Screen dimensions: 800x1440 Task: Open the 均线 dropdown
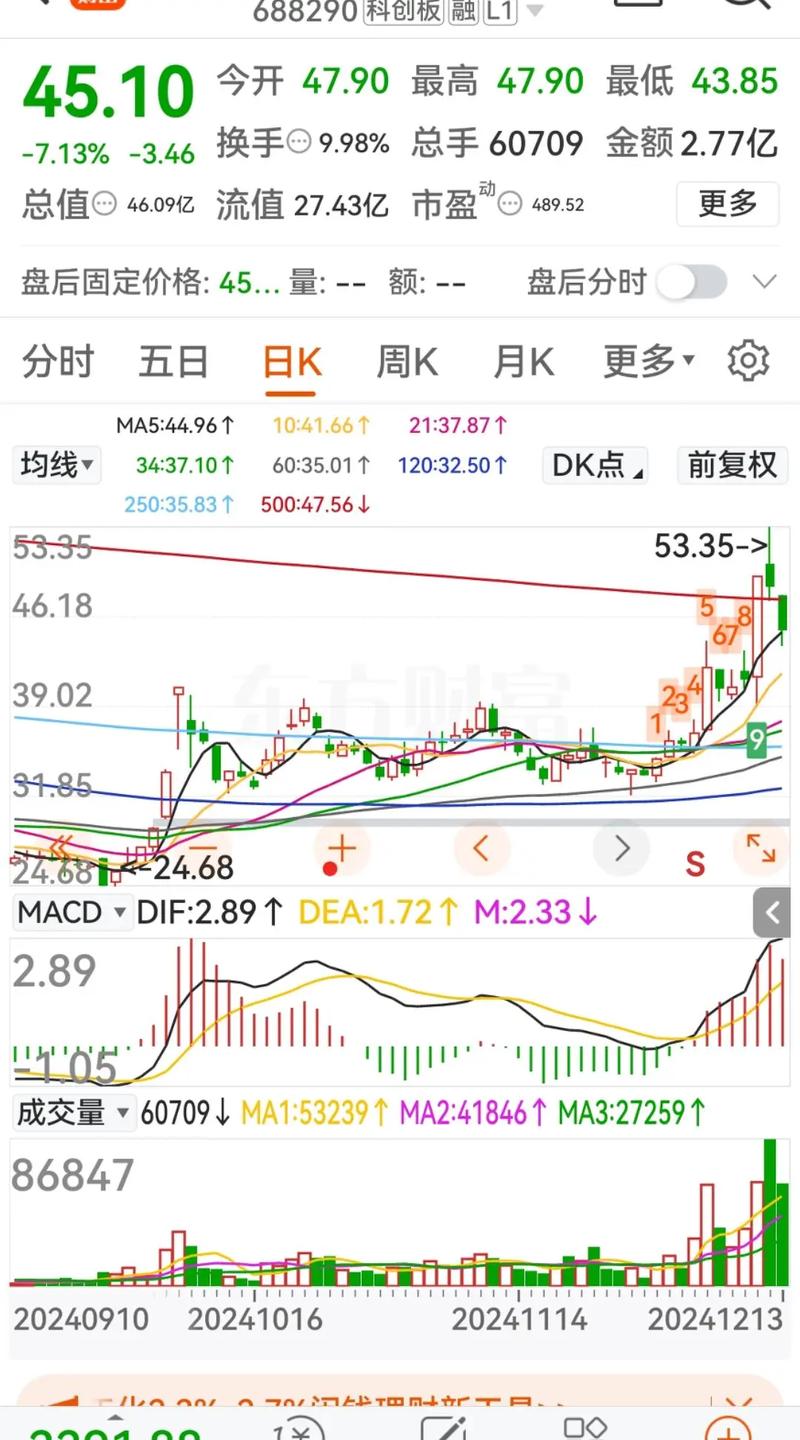pyautogui.click(x=56, y=466)
